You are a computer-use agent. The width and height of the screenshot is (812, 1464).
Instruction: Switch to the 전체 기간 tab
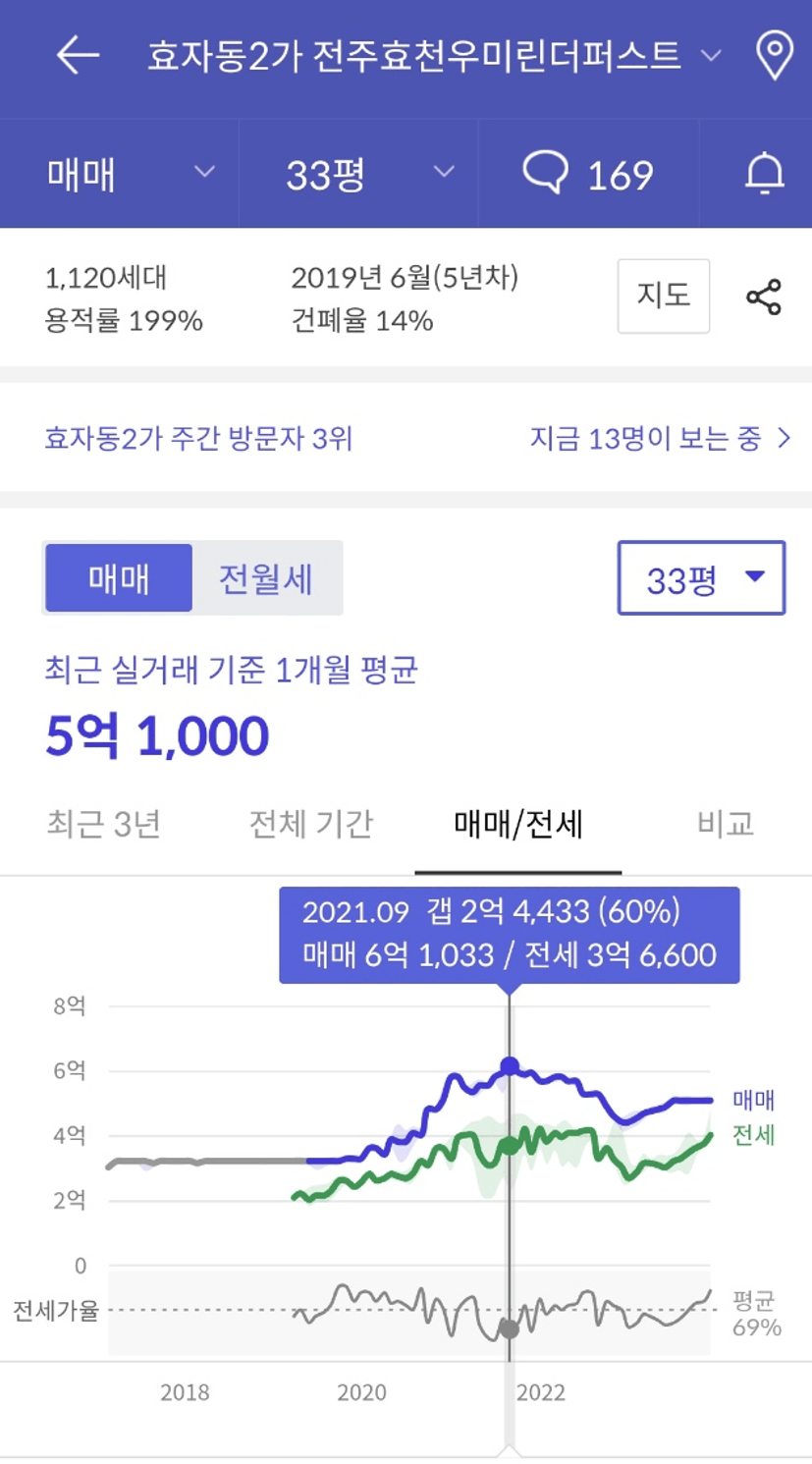310,824
